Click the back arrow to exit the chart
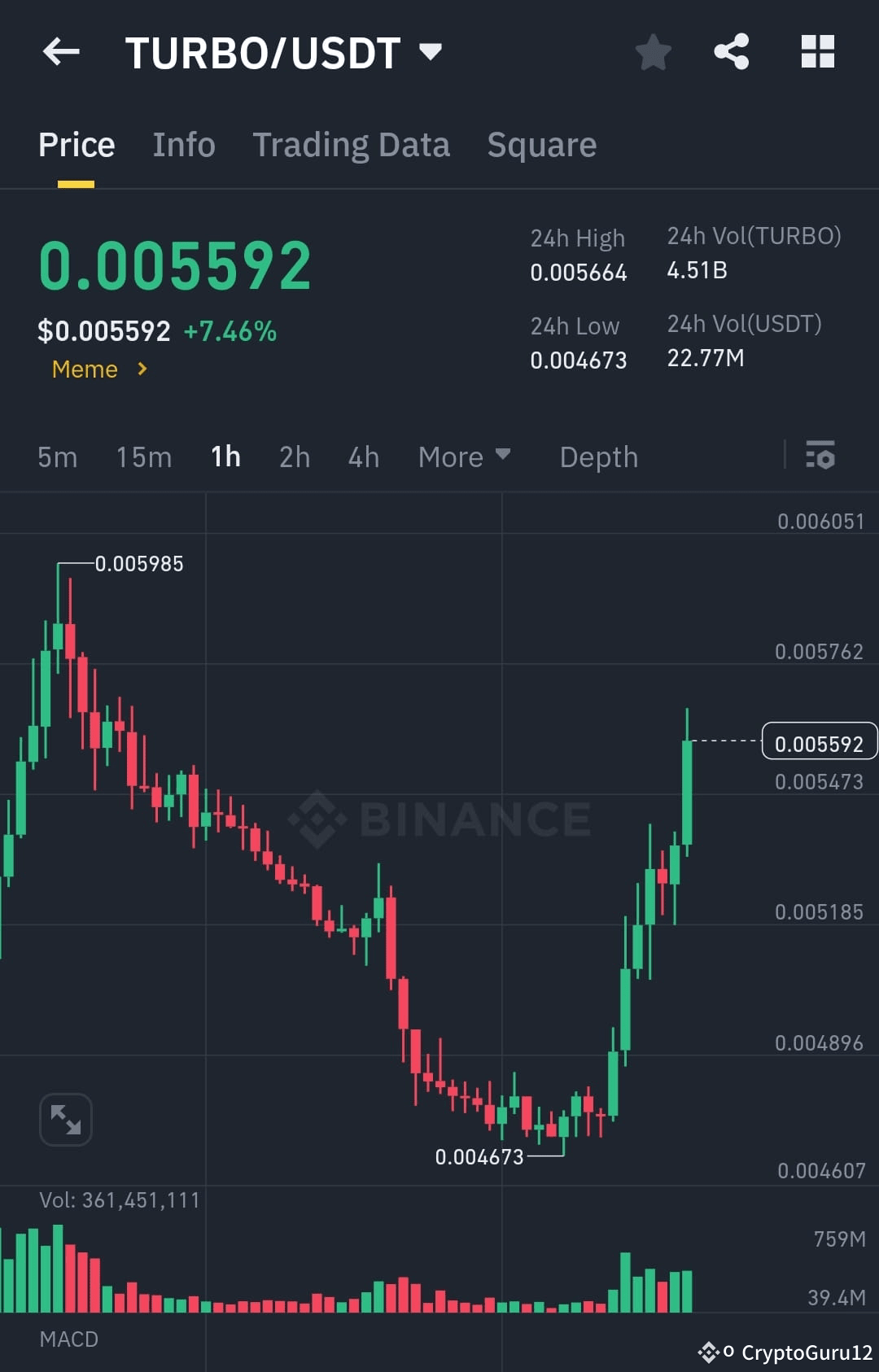 click(61, 51)
